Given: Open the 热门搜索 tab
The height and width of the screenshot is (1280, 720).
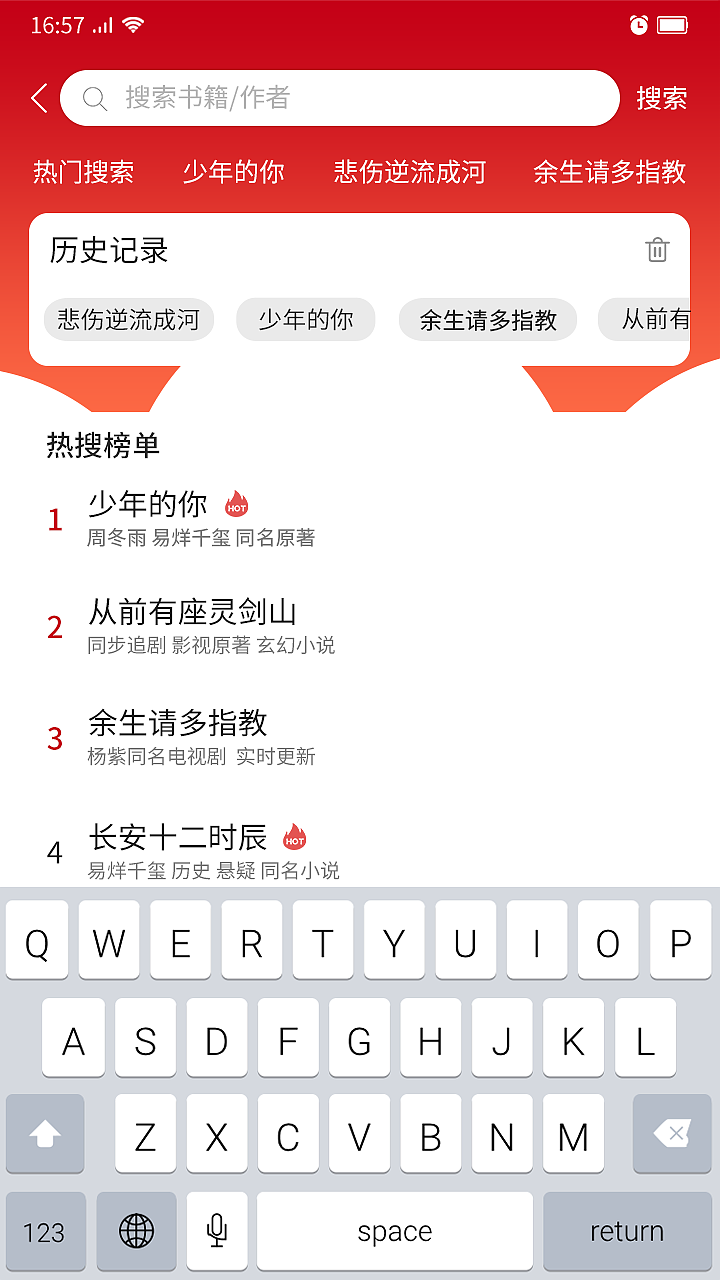Looking at the screenshot, I should [x=83, y=172].
